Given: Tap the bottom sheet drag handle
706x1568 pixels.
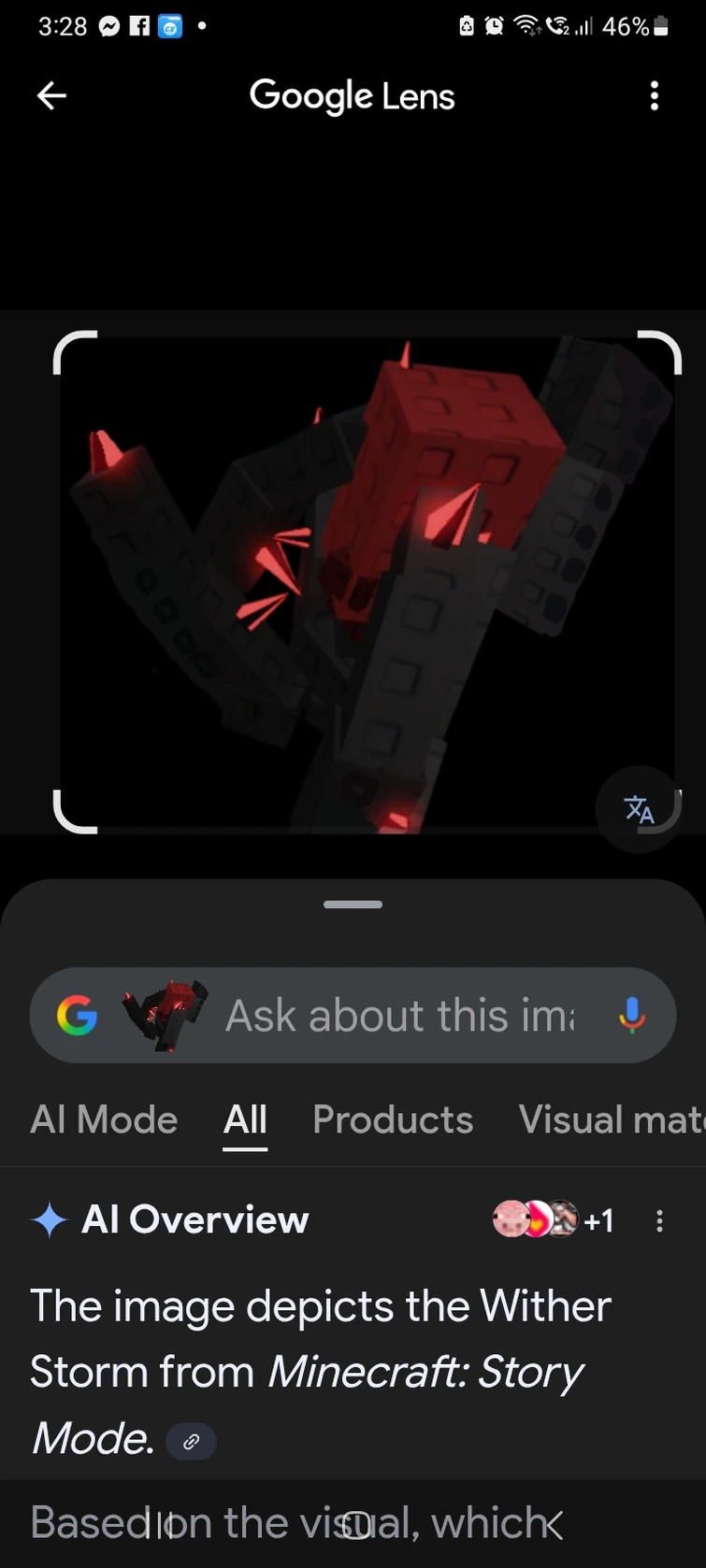Looking at the screenshot, I should [353, 904].
